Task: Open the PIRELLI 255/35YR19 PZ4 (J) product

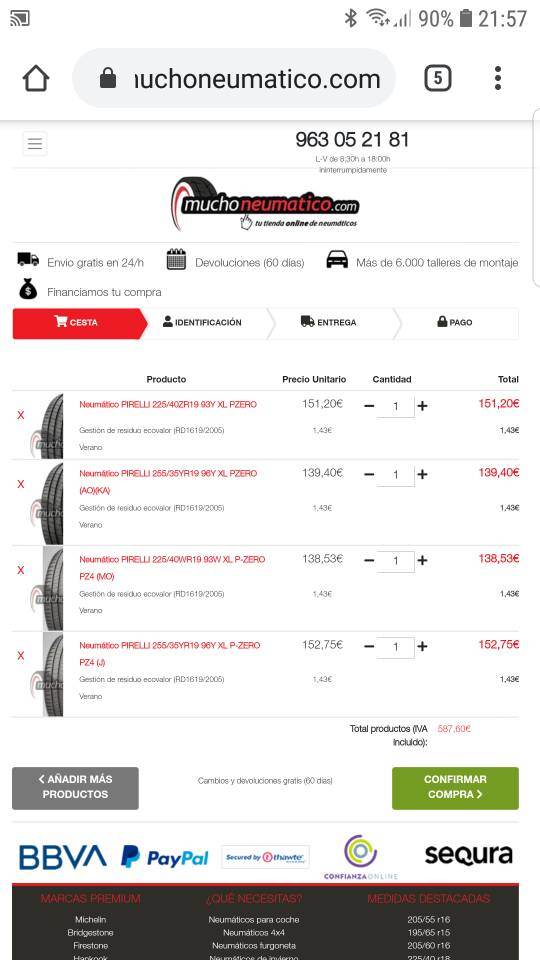Action: coord(170,653)
